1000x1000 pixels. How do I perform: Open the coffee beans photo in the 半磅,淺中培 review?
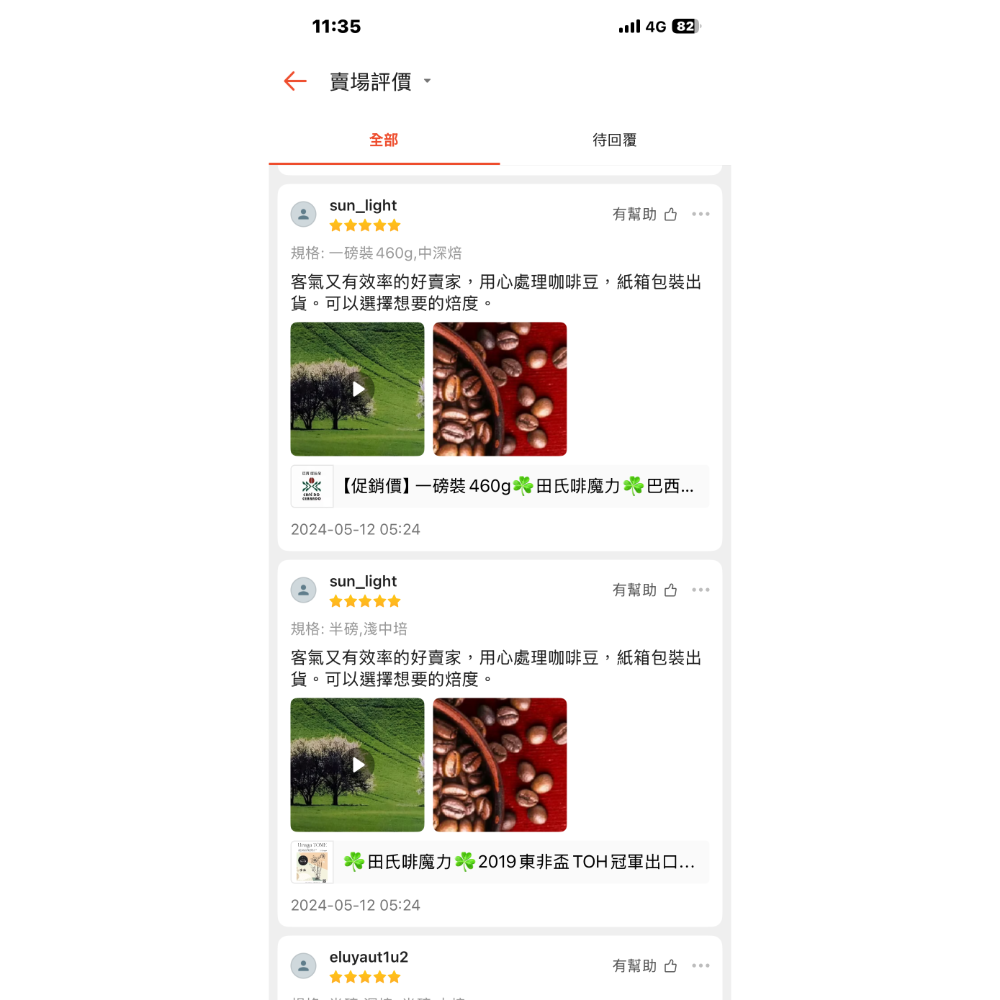[x=500, y=765]
